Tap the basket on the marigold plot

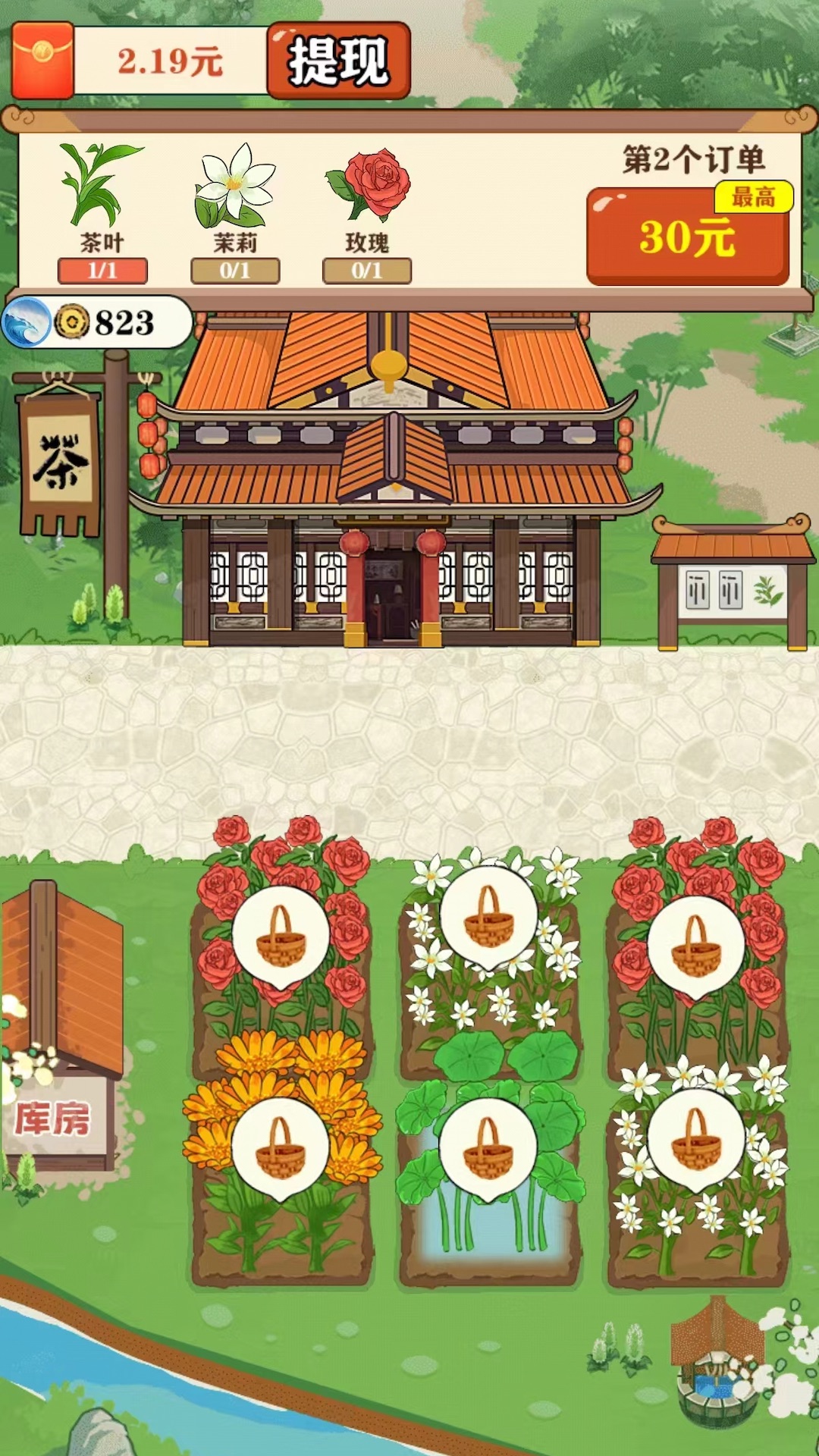tap(279, 1147)
